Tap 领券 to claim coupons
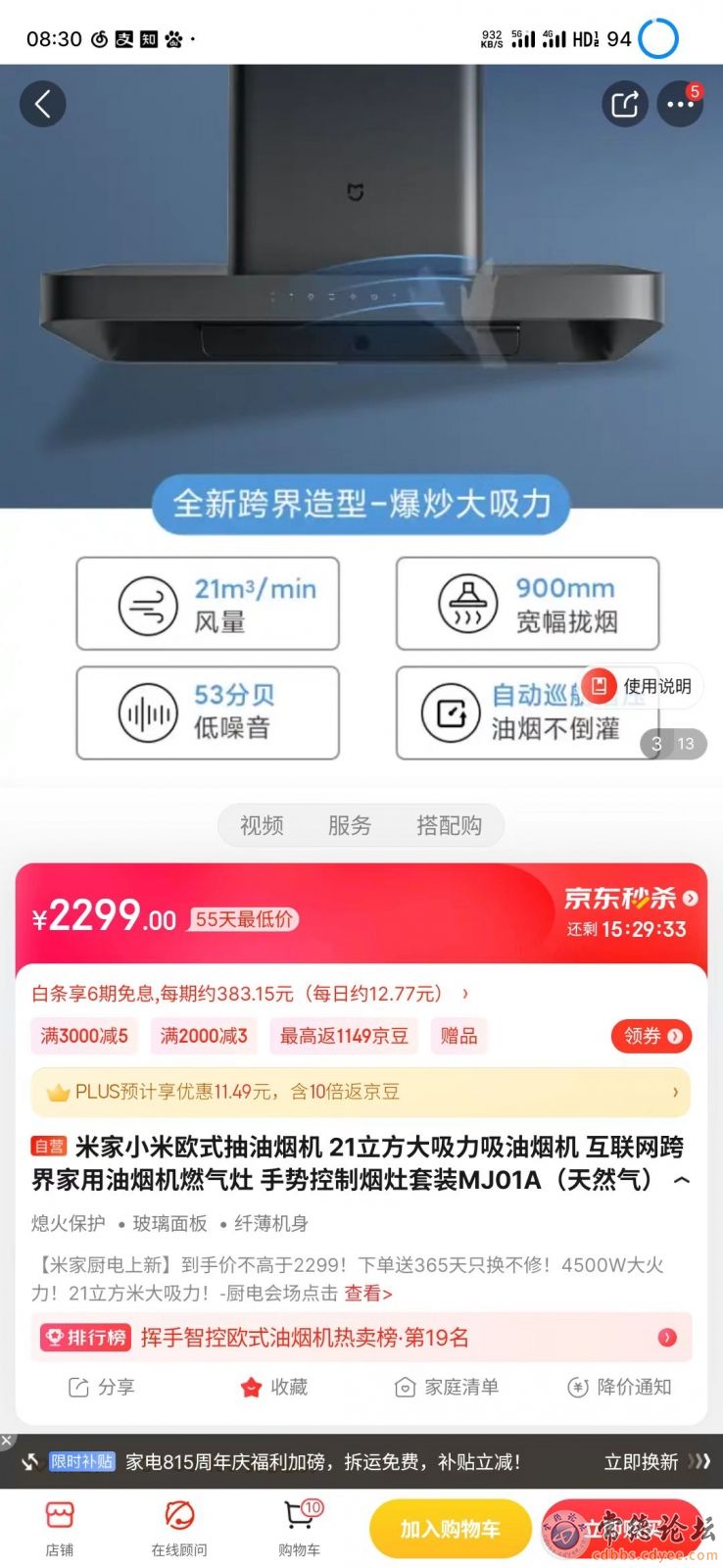The height and width of the screenshot is (1568, 723). [651, 1036]
